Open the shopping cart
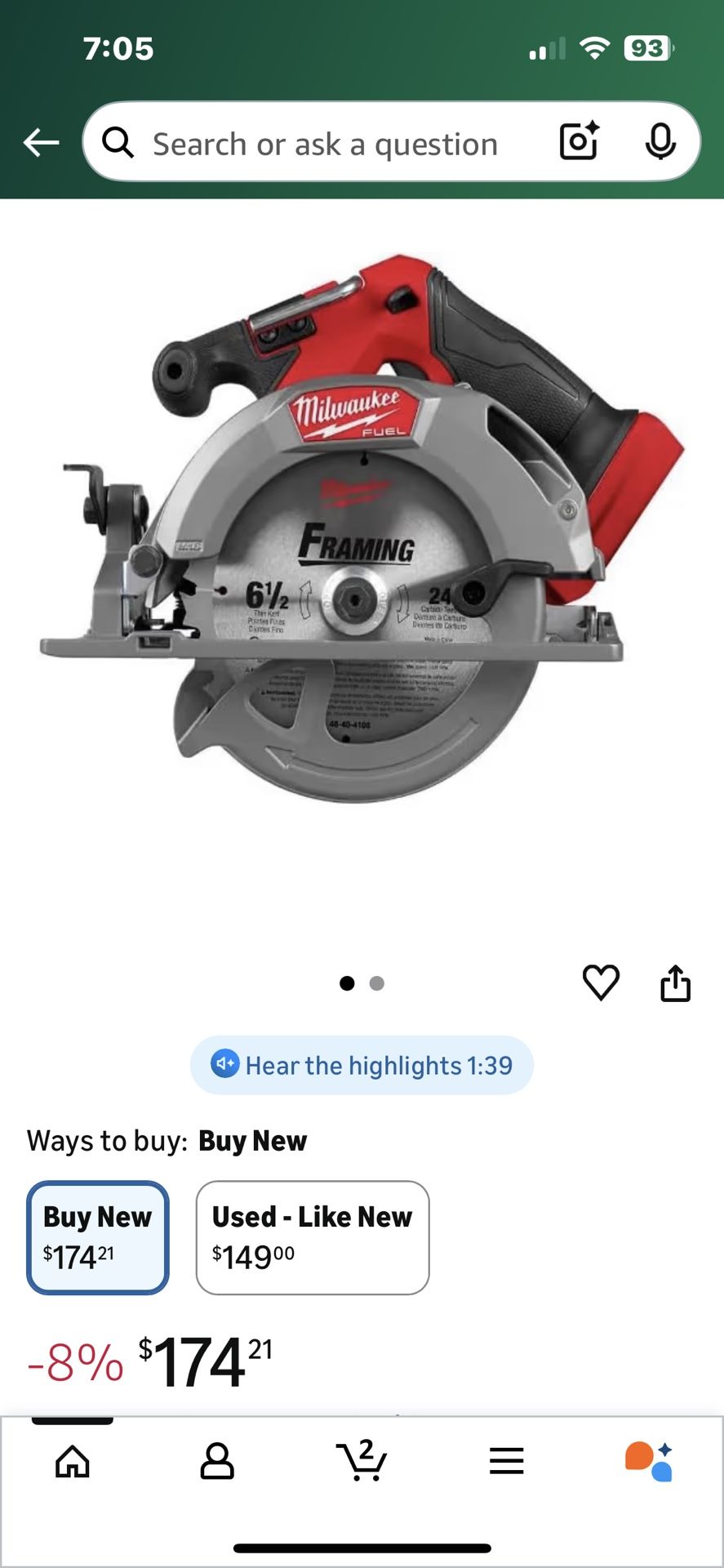Viewport: 724px width, 1568px height. click(362, 1461)
